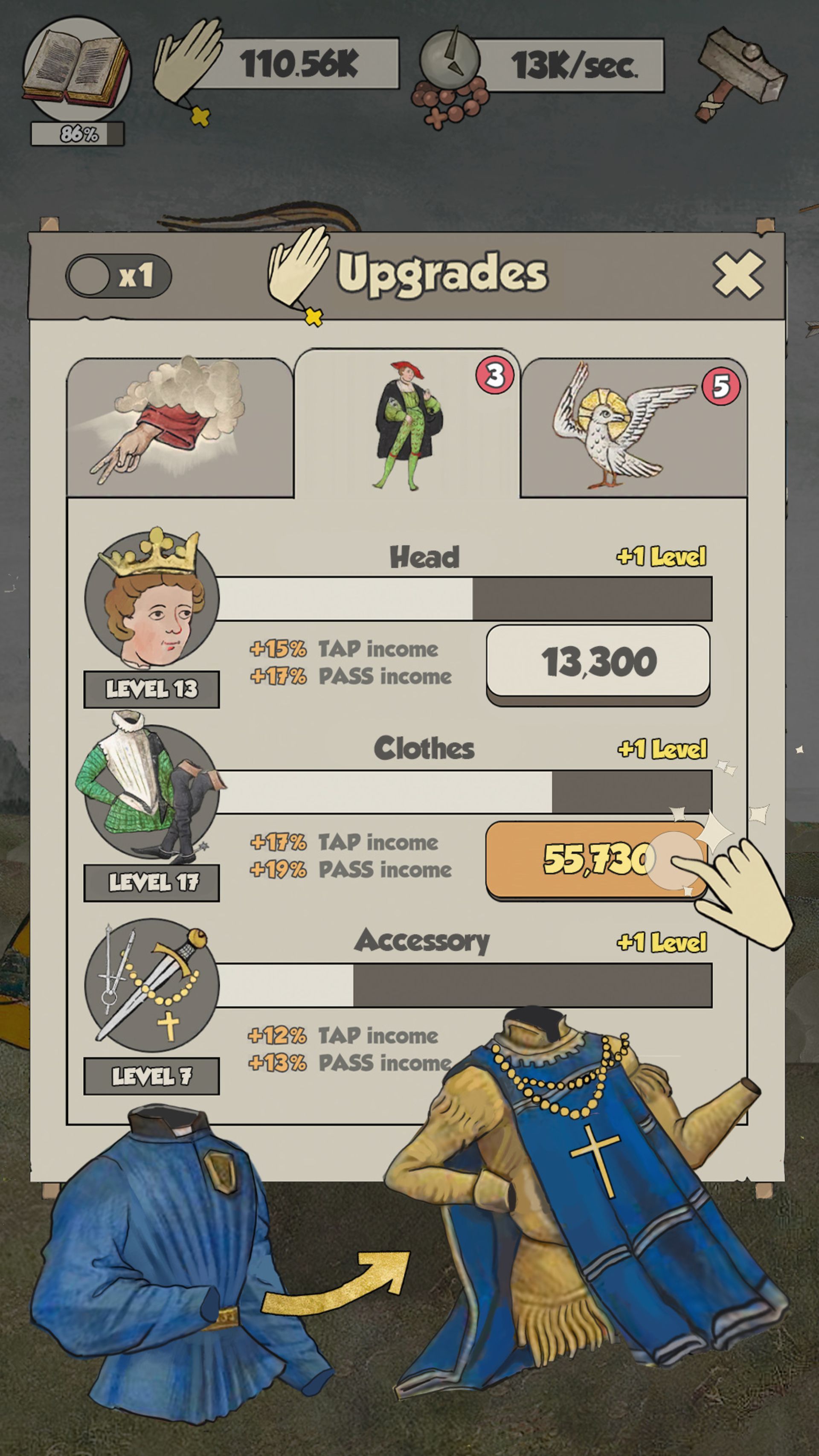This screenshot has width=819, height=1456.
Task: Select the character outfit tab
Action: (407, 425)
